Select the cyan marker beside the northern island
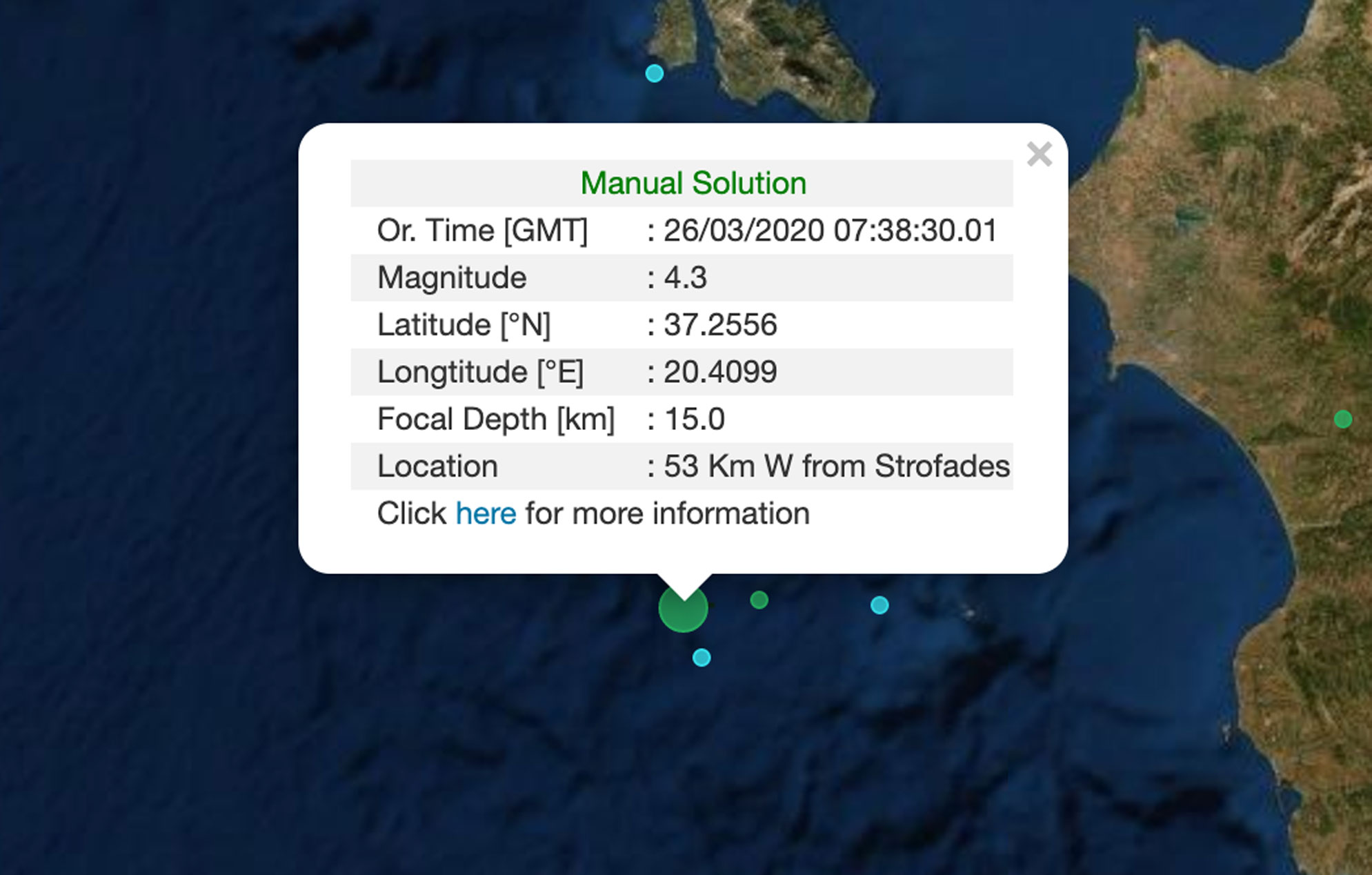1372x875 pixels. pos(654,73)
